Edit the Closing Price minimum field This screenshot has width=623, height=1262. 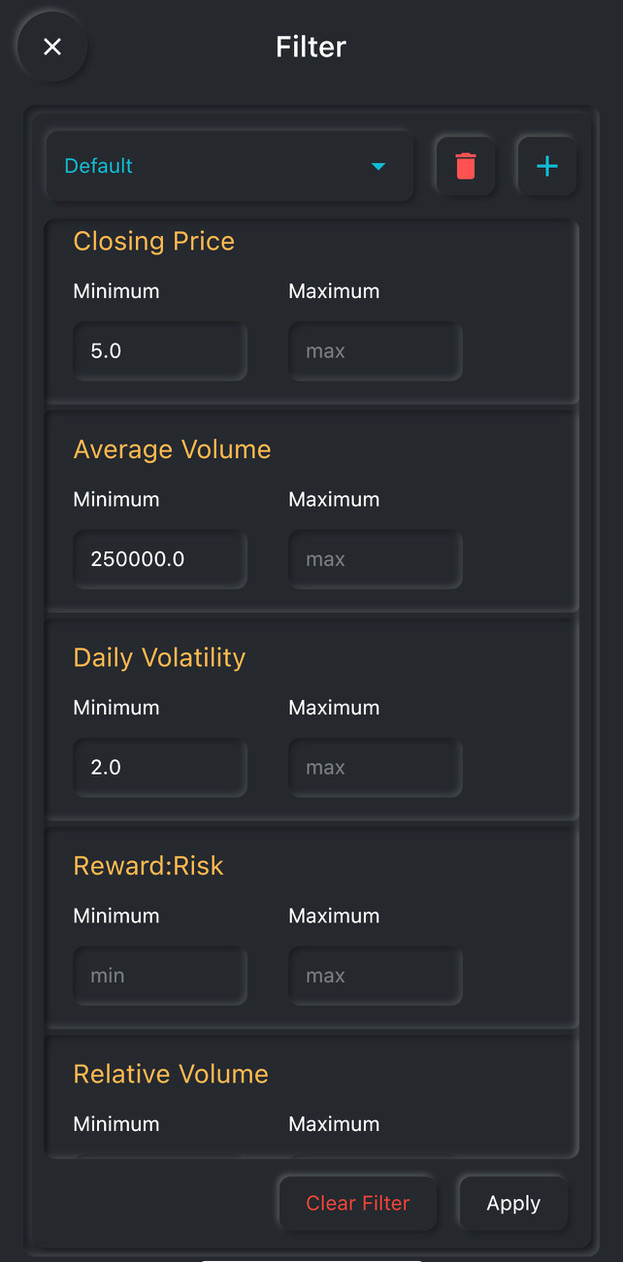pyautogui.click(x=160, y=351)
